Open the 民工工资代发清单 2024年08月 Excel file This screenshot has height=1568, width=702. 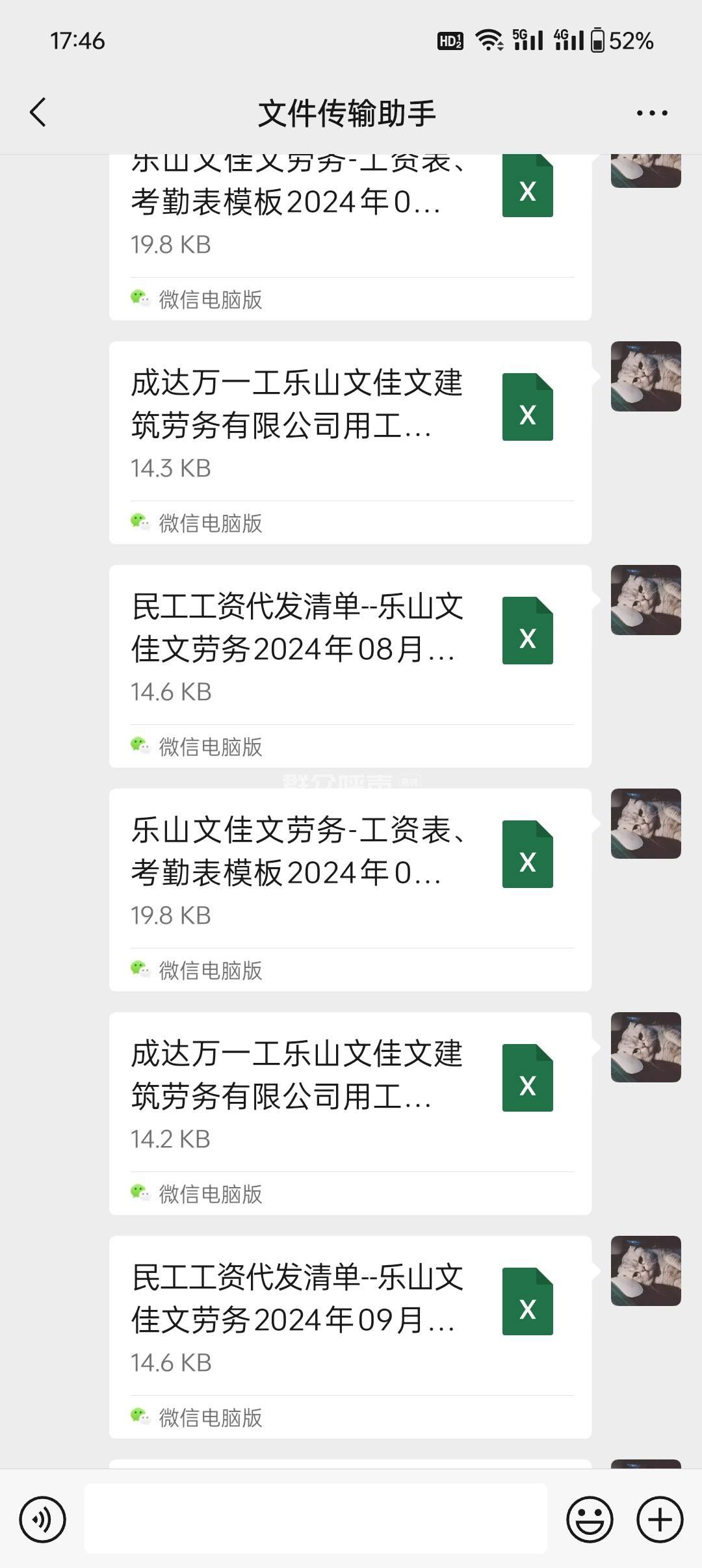[x=350, y=646]
